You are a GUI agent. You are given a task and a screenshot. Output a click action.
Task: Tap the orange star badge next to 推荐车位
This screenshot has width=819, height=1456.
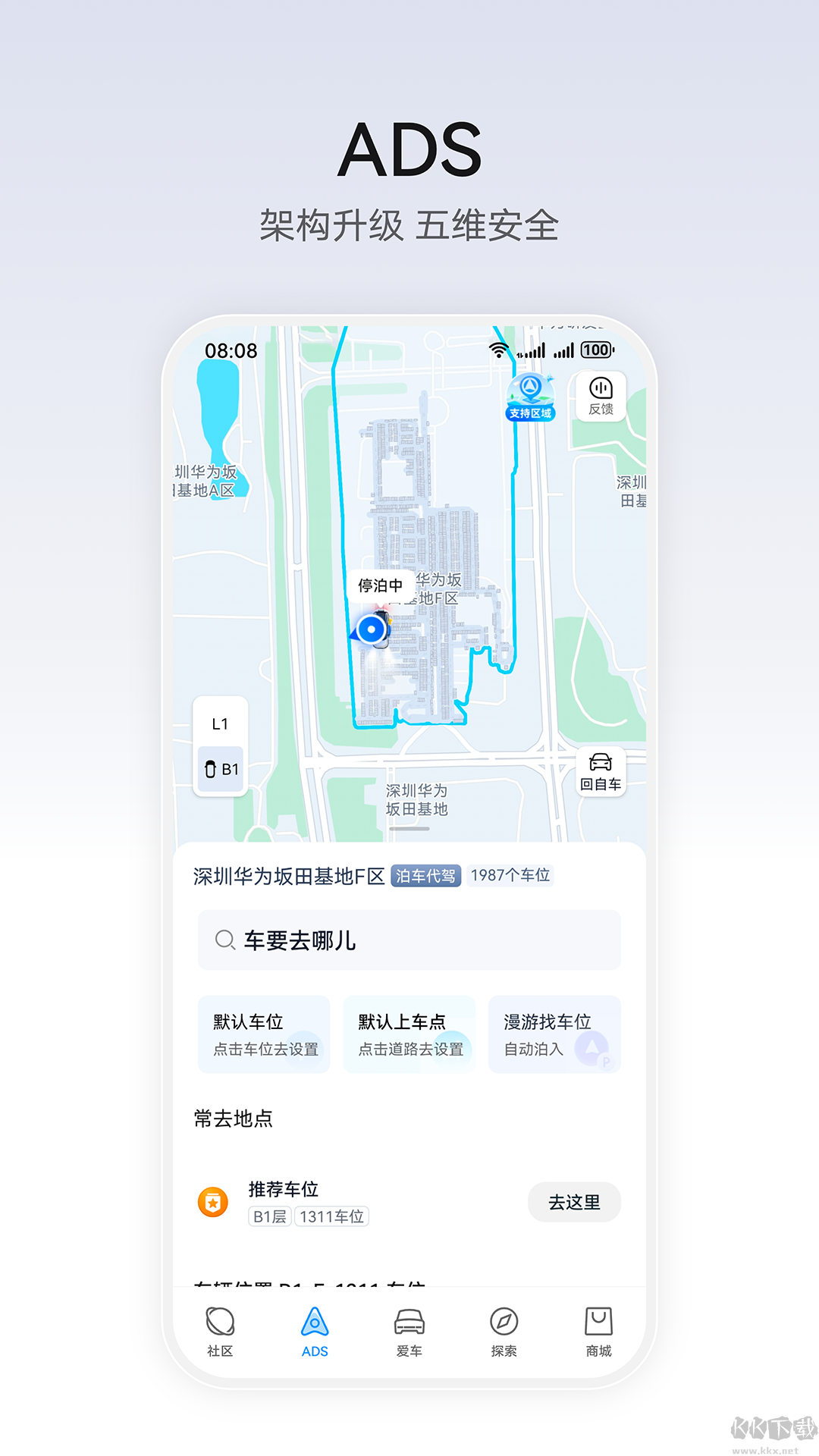pos(213,1202)
